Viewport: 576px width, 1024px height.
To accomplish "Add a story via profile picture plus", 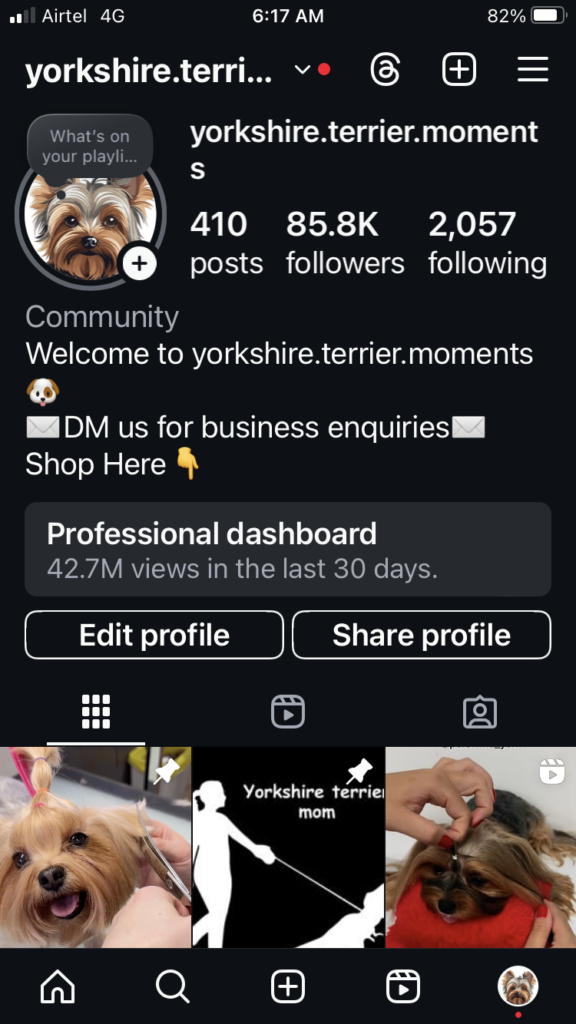I will [x=138, y=264].
